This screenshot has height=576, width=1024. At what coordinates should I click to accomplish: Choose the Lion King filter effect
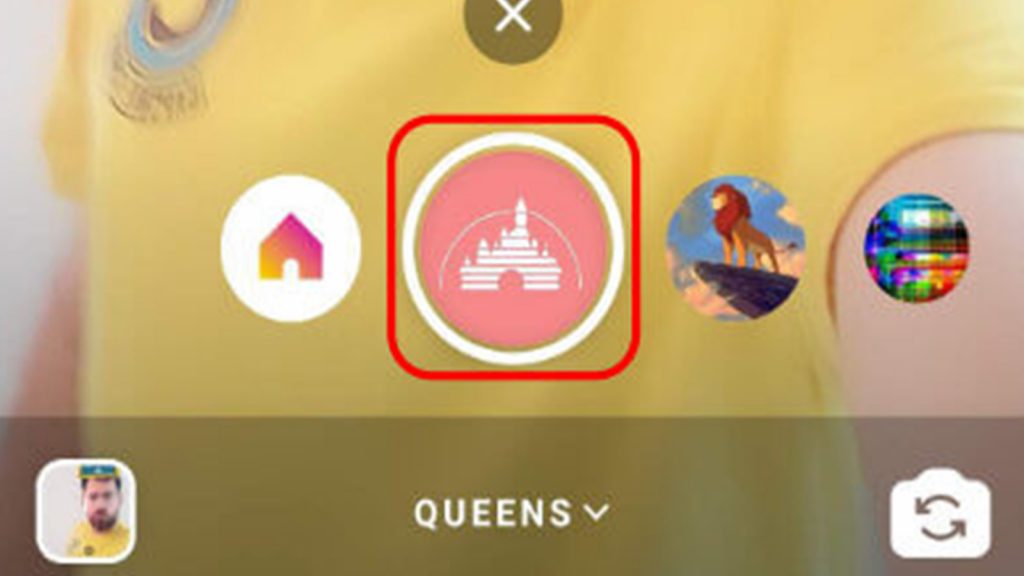(x=736, y=247)
